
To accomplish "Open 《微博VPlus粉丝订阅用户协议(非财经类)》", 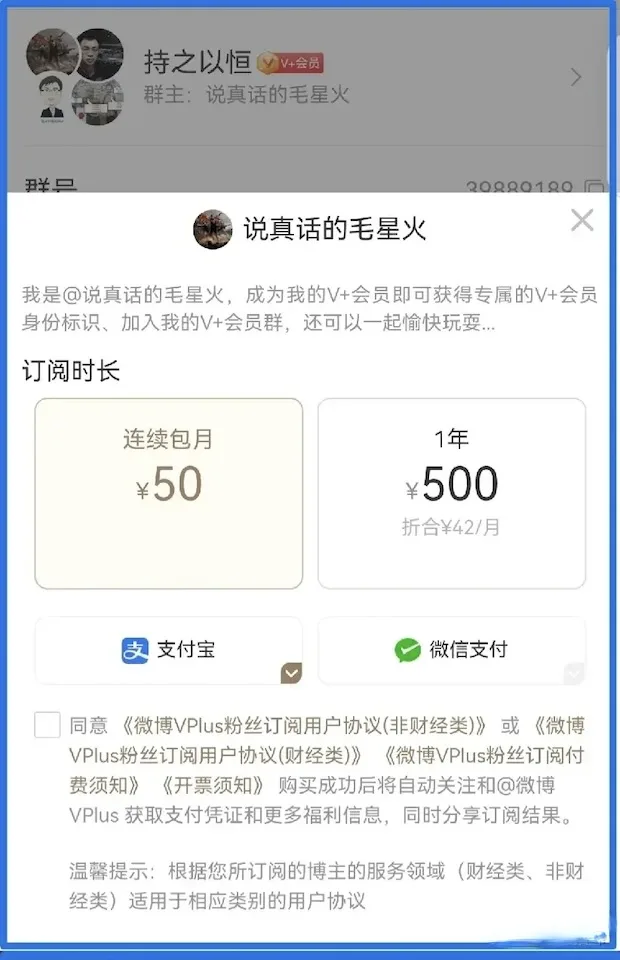I will [305, 725].
